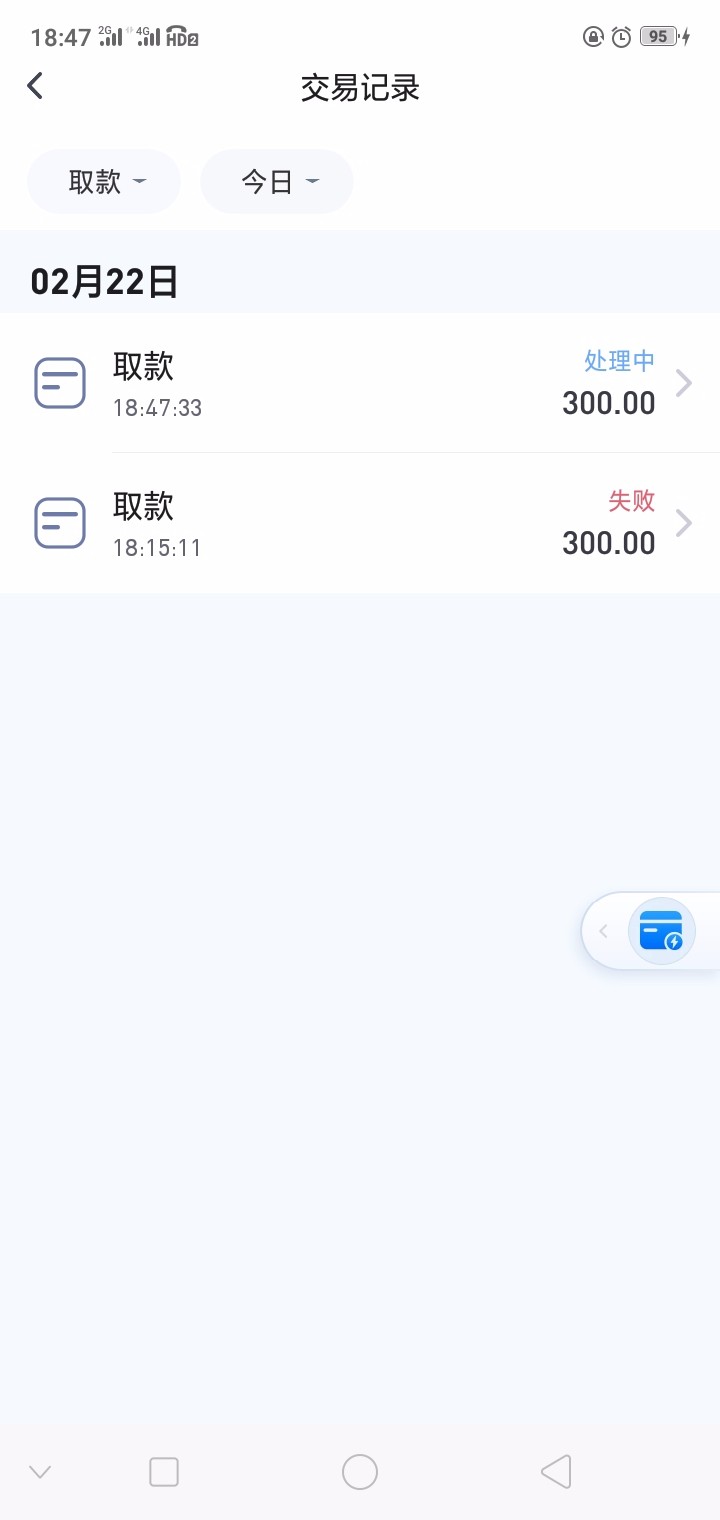Expand the floating widget's left arrow
Screen dimensions: 720x1520
(x=603, y=931)
